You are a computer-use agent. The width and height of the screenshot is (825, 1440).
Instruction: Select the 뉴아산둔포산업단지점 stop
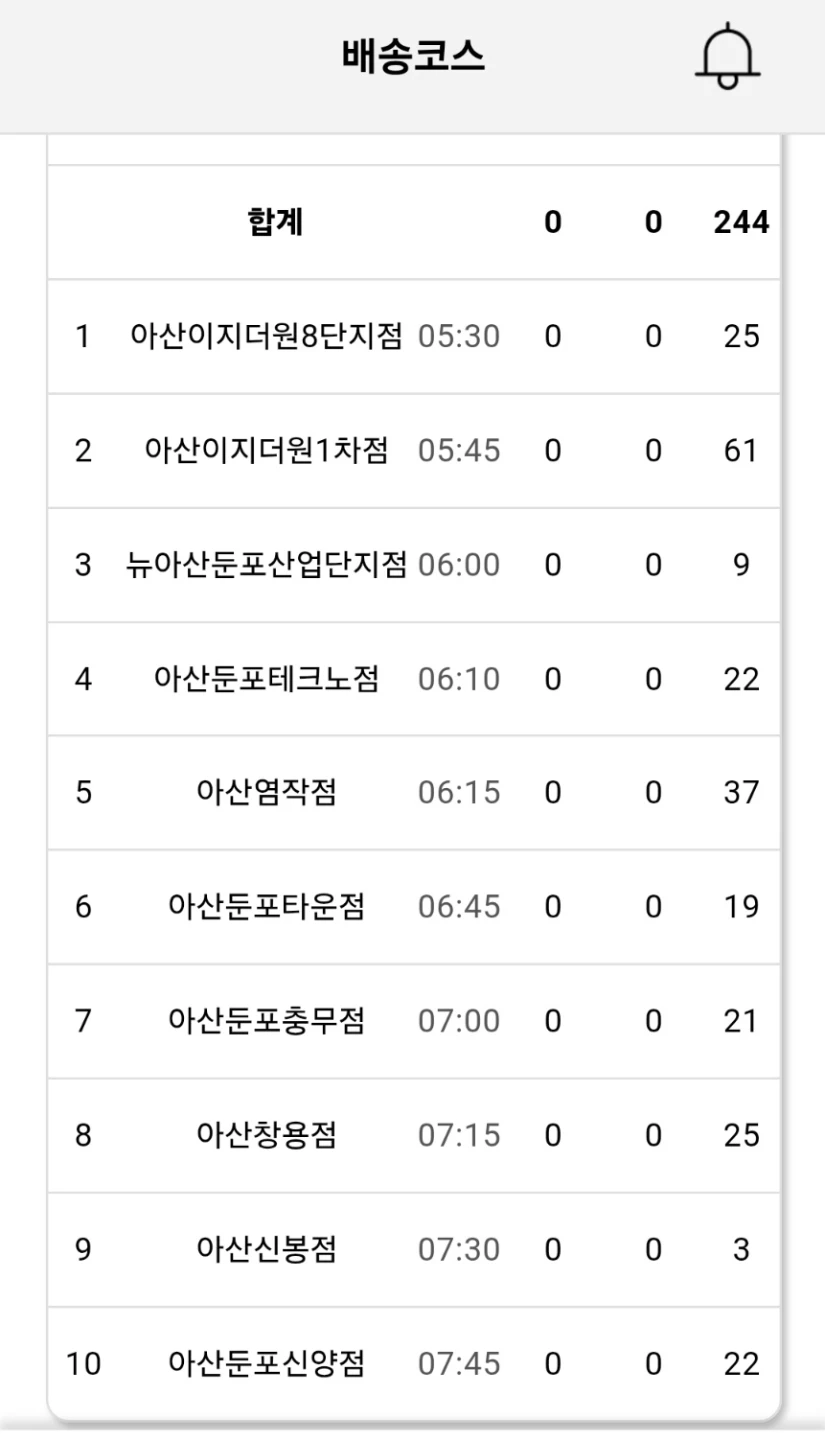tap(414, 565)
